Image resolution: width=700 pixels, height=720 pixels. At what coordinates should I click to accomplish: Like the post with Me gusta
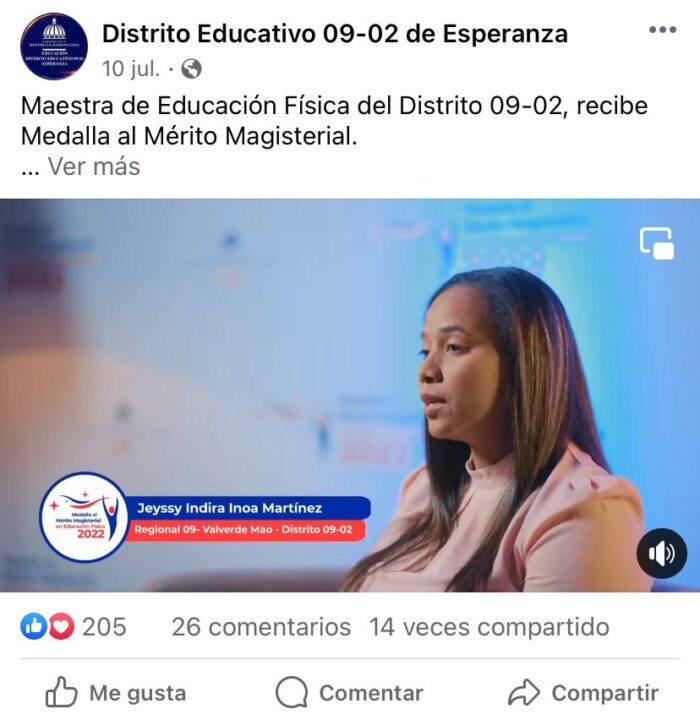(x=116, y=692)
